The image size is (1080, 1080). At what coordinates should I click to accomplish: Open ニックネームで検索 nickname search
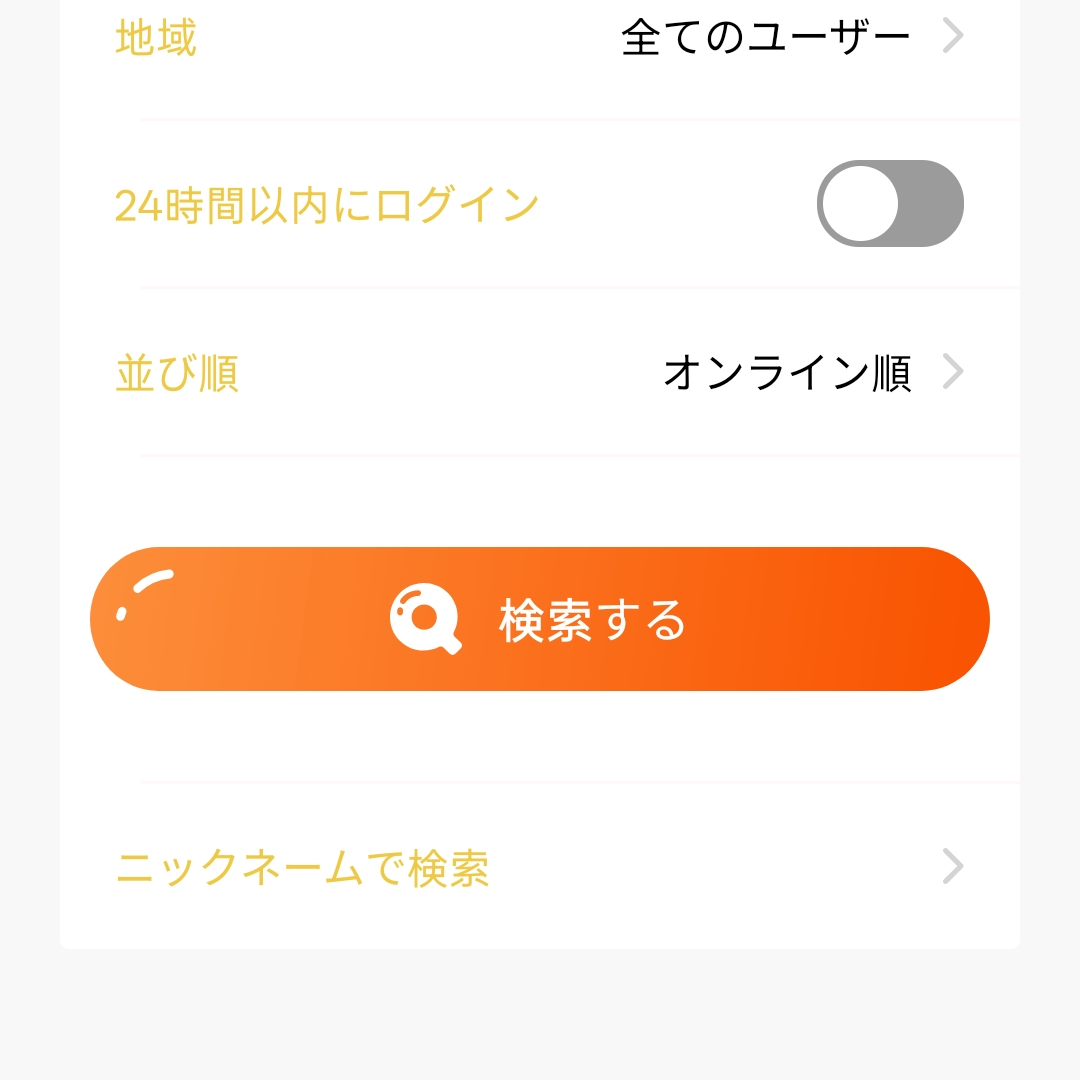(x=540, y=867)
